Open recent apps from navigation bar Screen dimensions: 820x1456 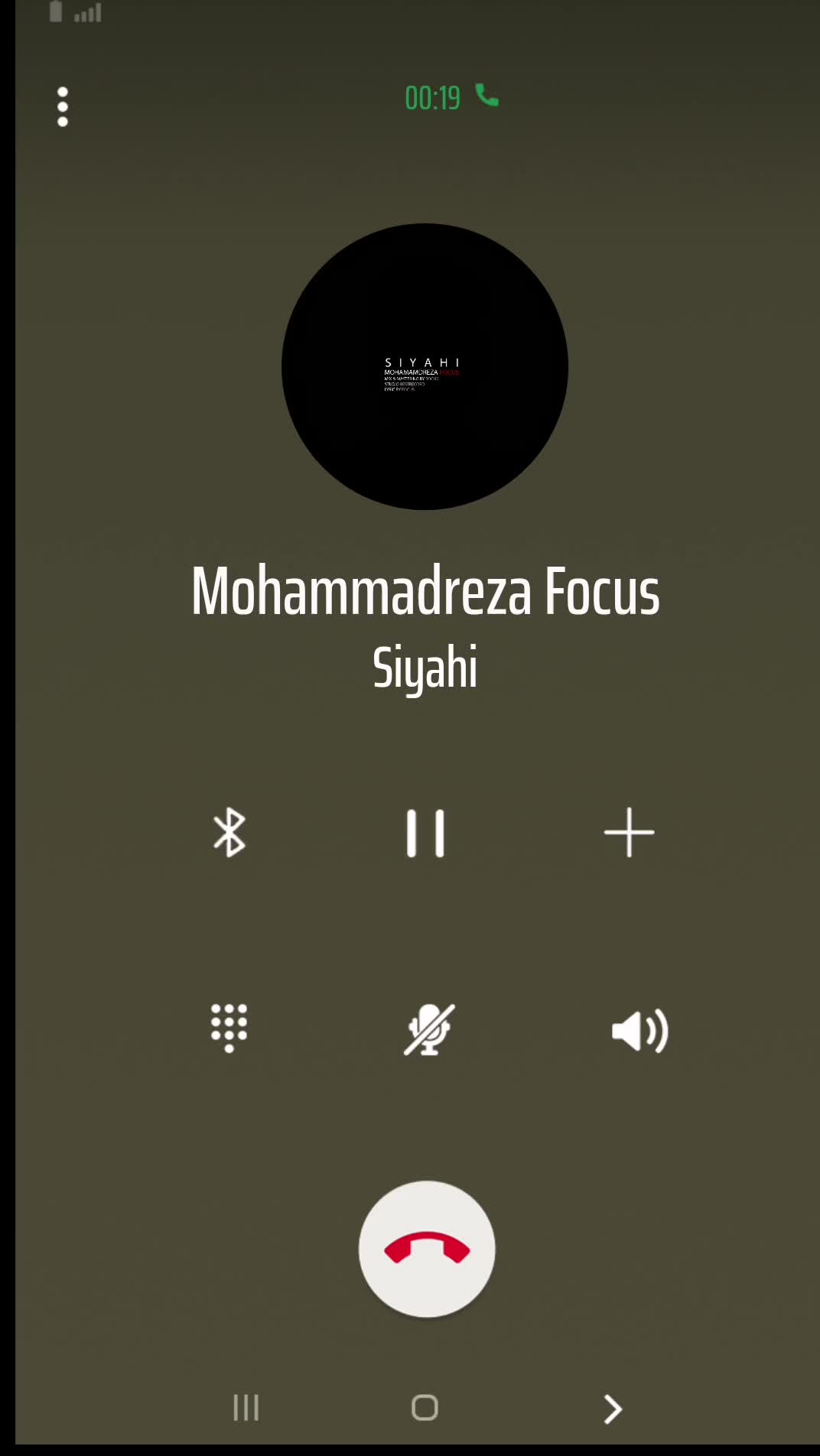pos(246,1407)
